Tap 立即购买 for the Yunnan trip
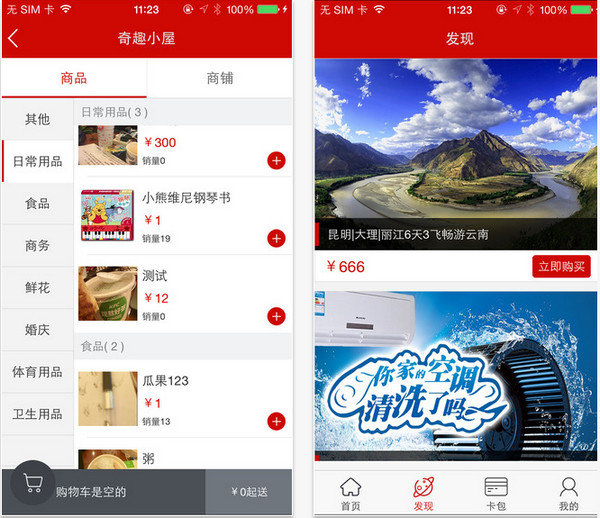The height and width of the screenshot is (518, 600). point(561,267)
